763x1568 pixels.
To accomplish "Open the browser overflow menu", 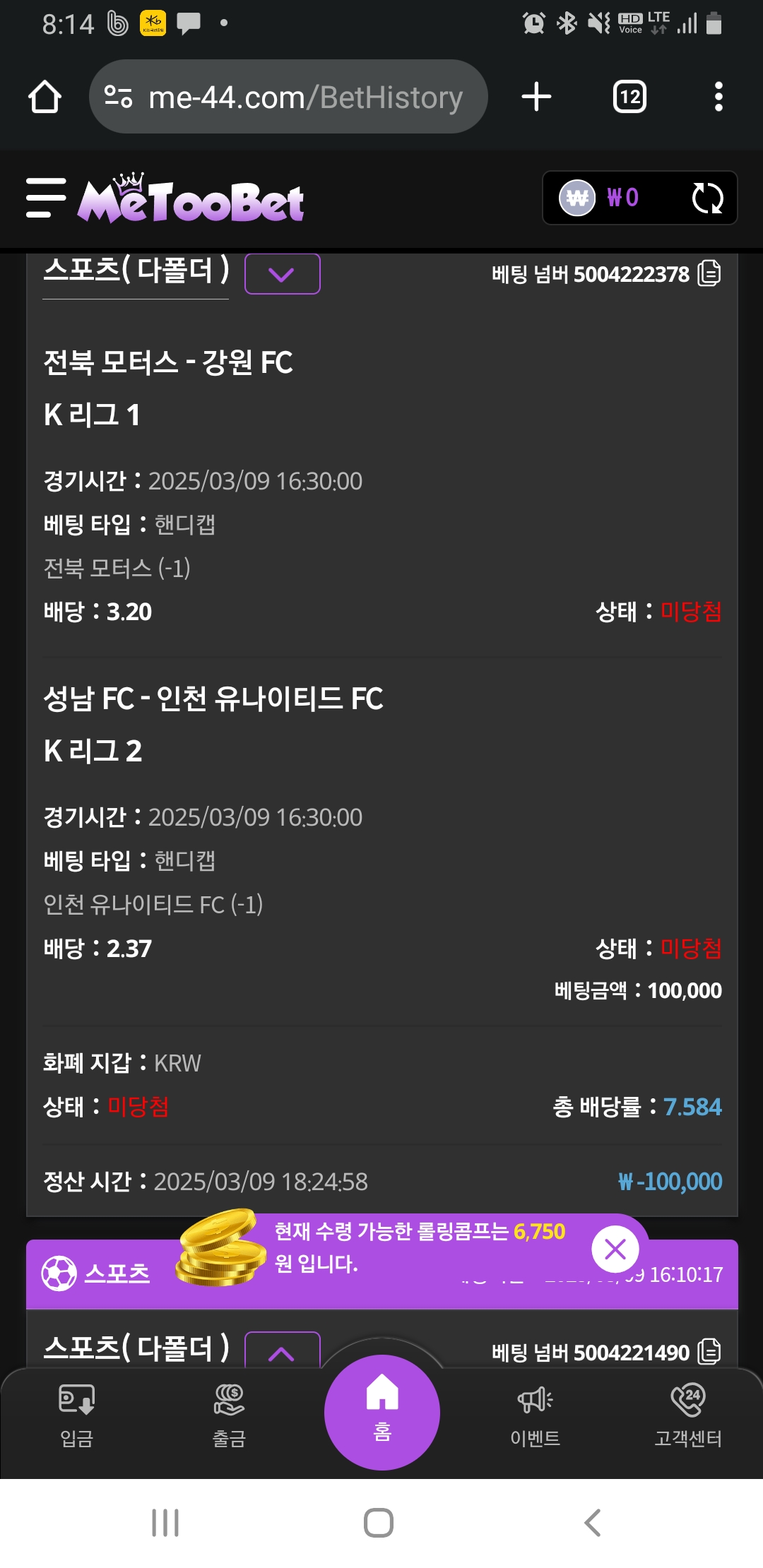I will click(718, 97).
